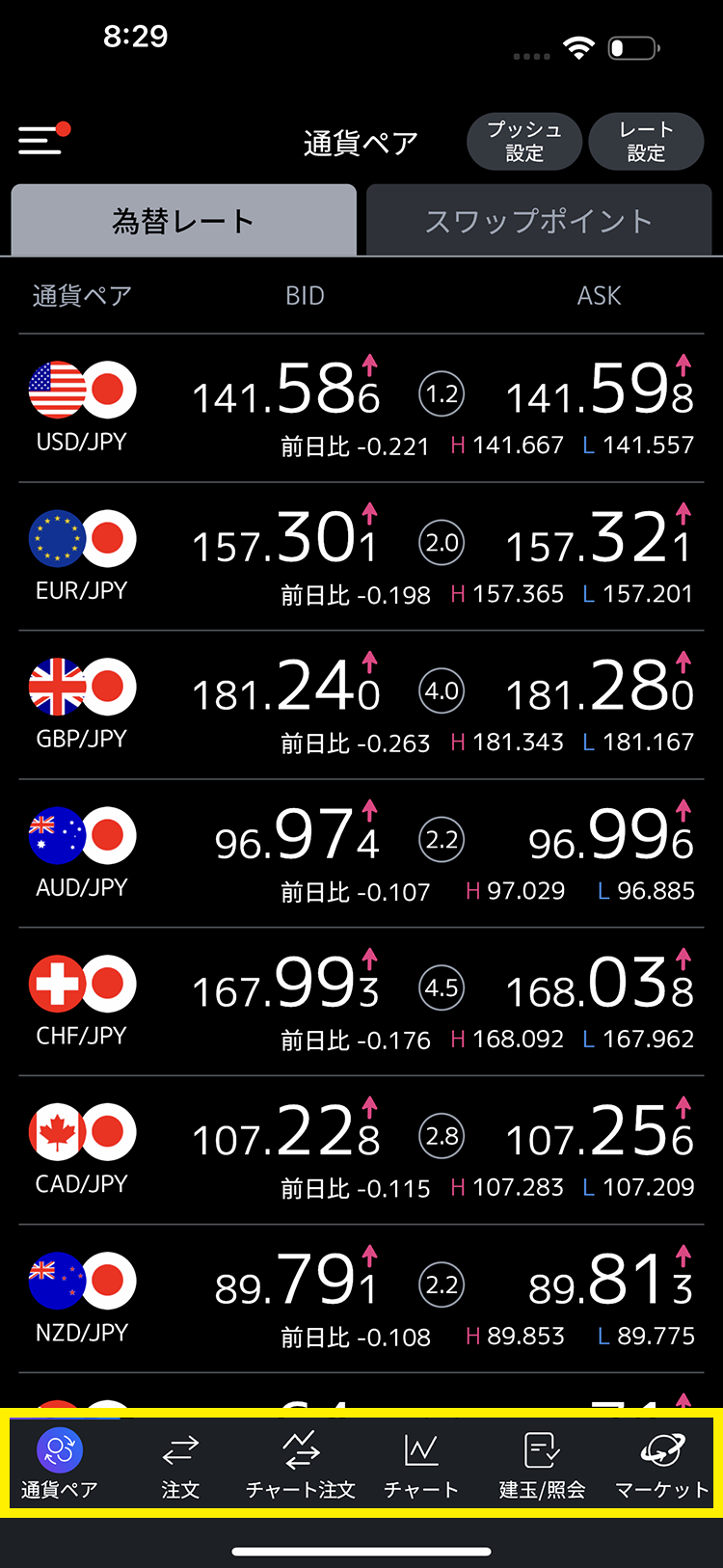The image size is (723, 1568).
Task: Go to the 注文 order tab
Action: 180,1464
